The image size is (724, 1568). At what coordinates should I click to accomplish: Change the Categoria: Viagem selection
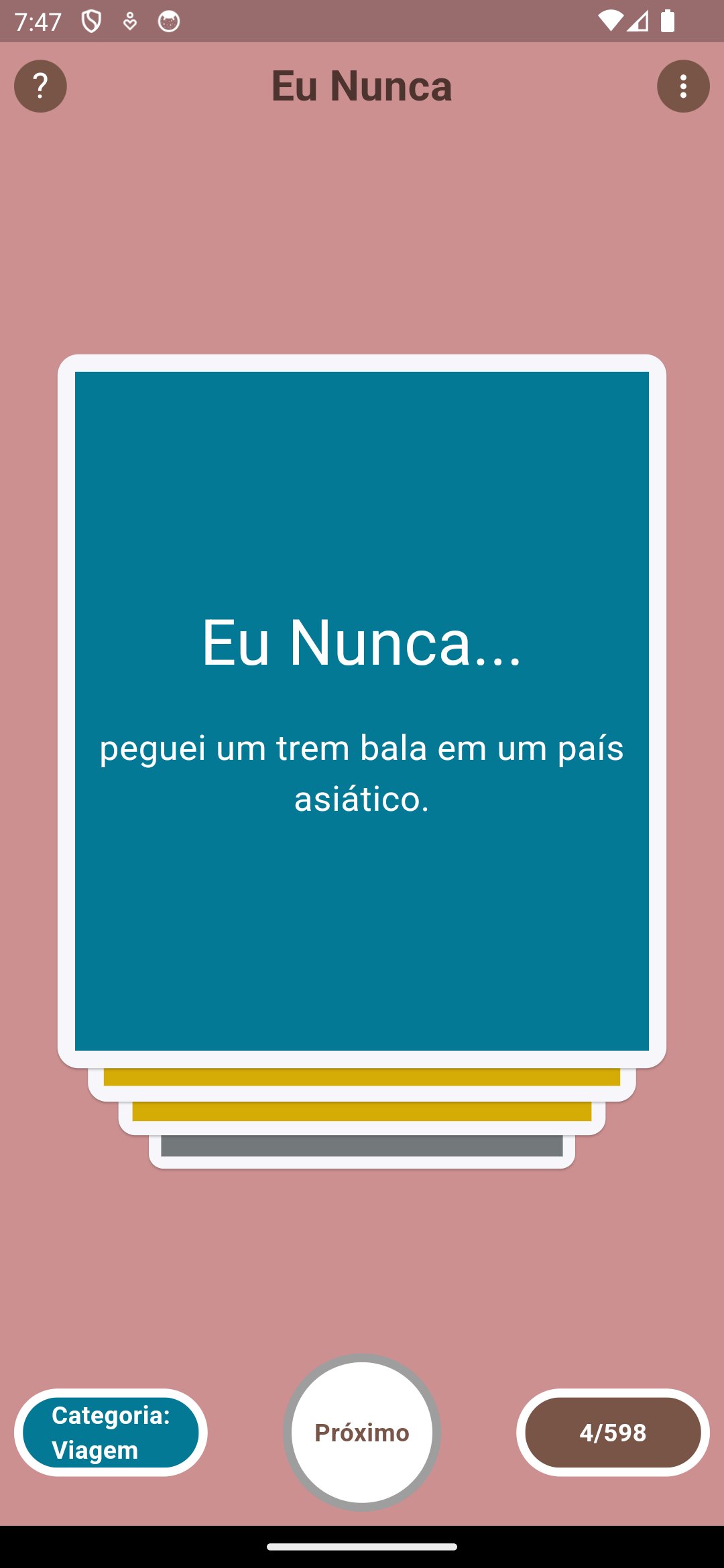pos(111,1432)
